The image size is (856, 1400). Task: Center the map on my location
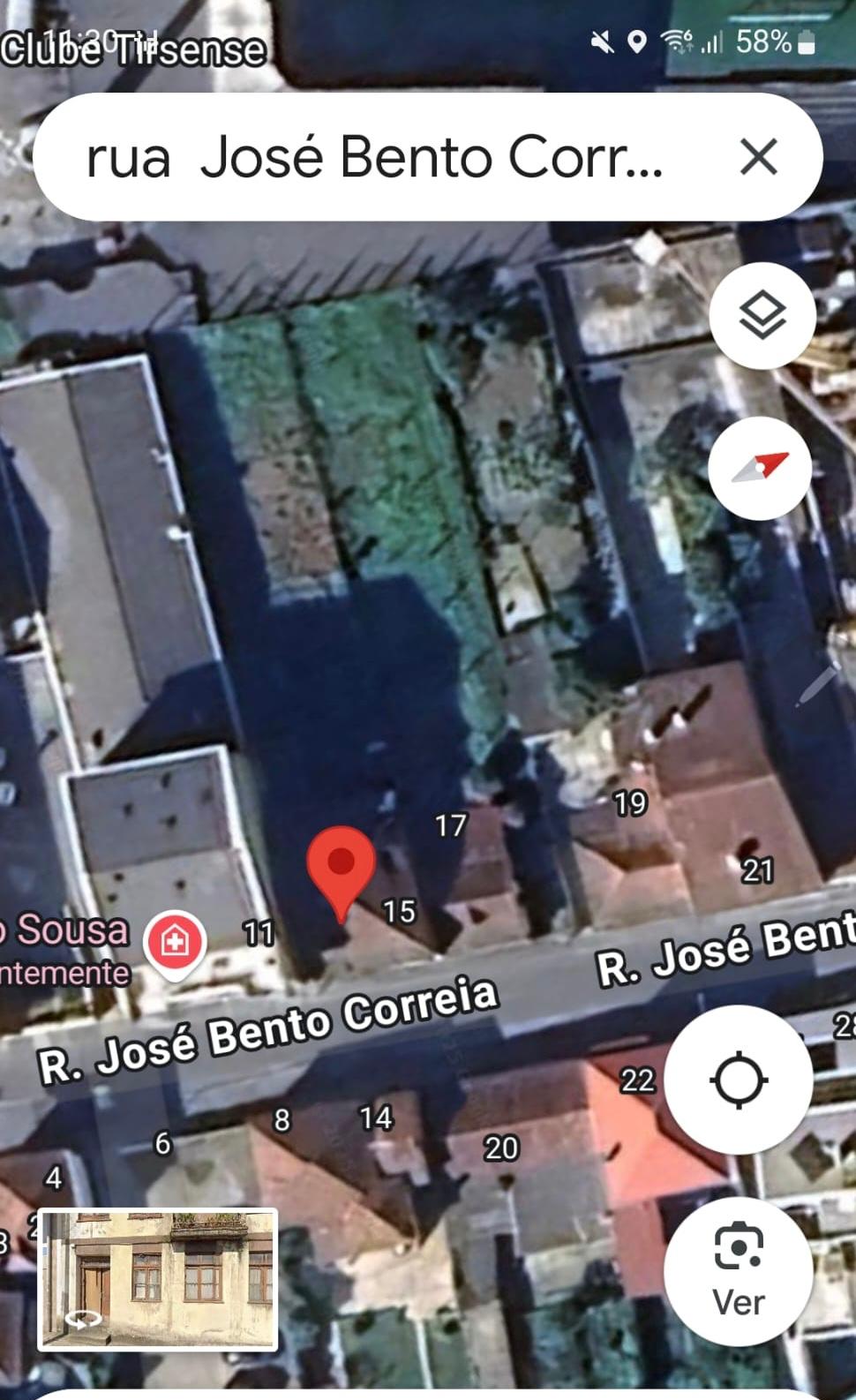[x=739, y=1080]
